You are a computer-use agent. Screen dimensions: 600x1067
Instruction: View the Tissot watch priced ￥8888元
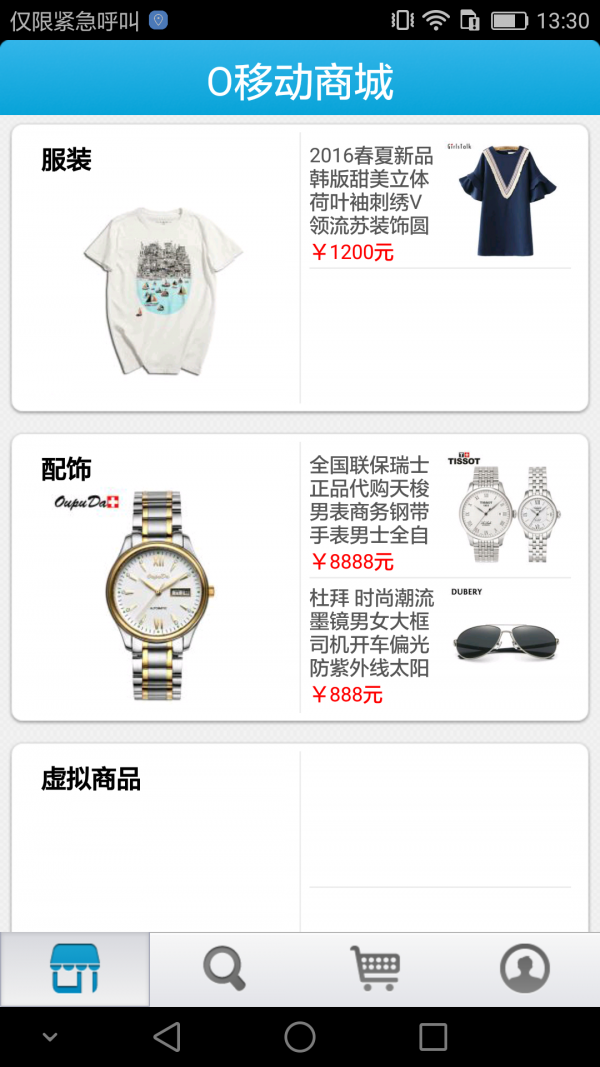click(440, 512)
